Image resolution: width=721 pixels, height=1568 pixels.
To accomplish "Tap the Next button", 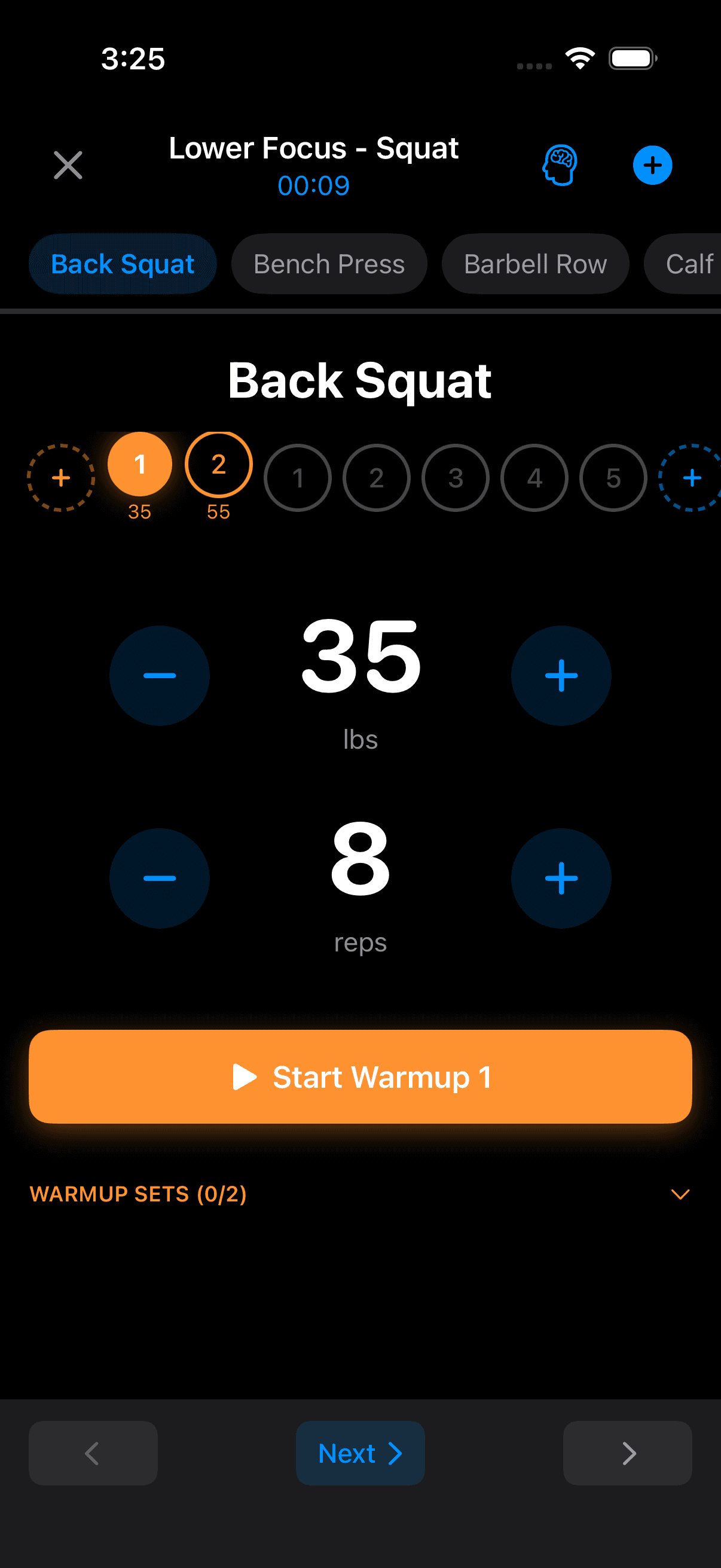I will coord(359,1453).
